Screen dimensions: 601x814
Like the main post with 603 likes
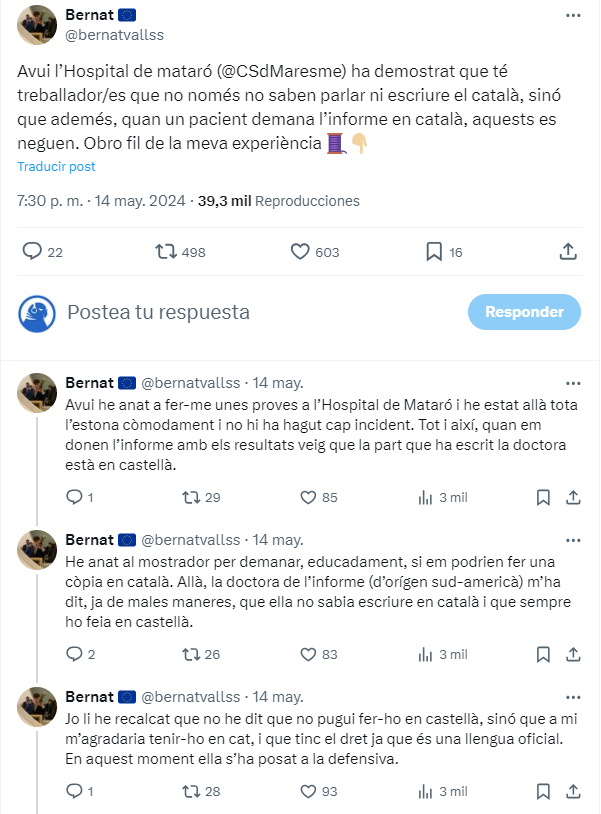point(300,252)
